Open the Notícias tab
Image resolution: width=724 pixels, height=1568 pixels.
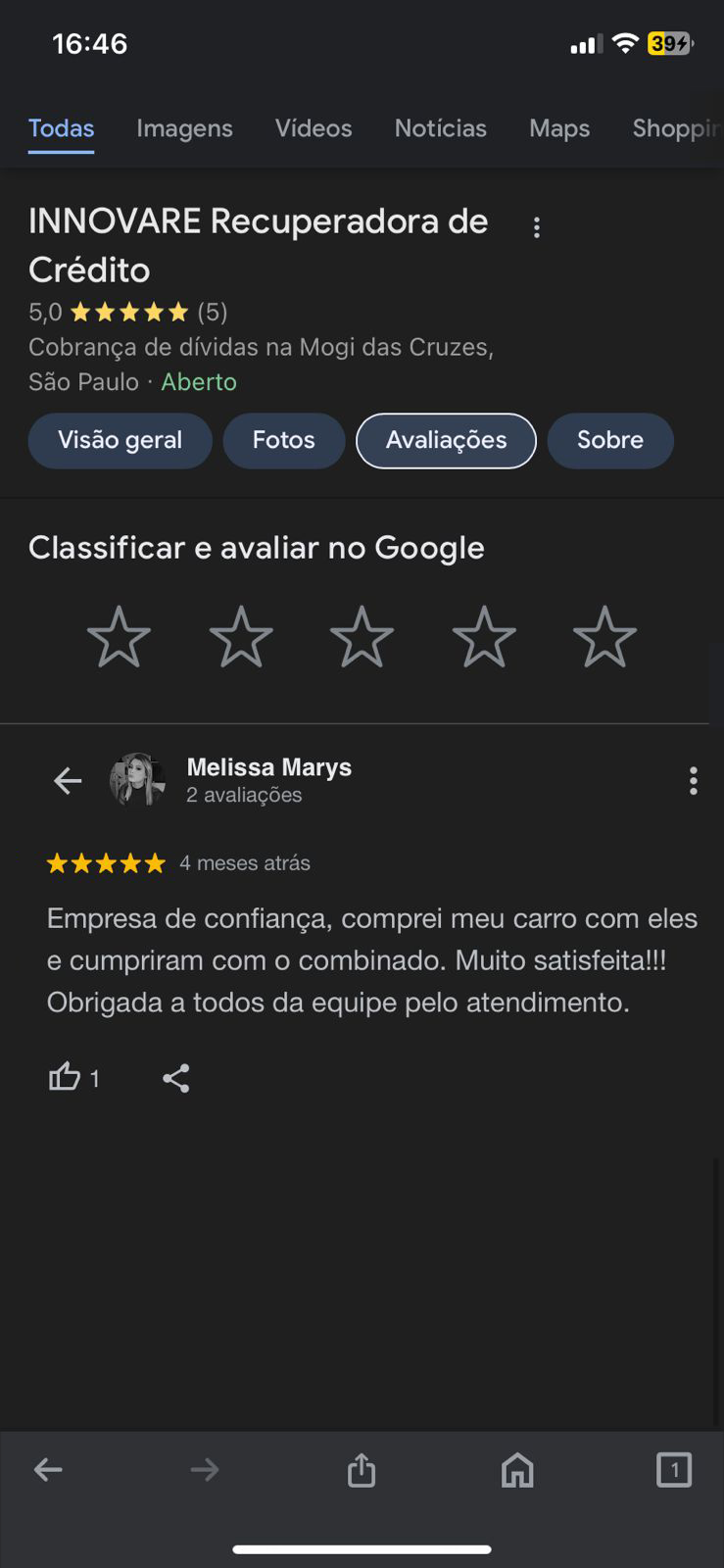point(440,128)
